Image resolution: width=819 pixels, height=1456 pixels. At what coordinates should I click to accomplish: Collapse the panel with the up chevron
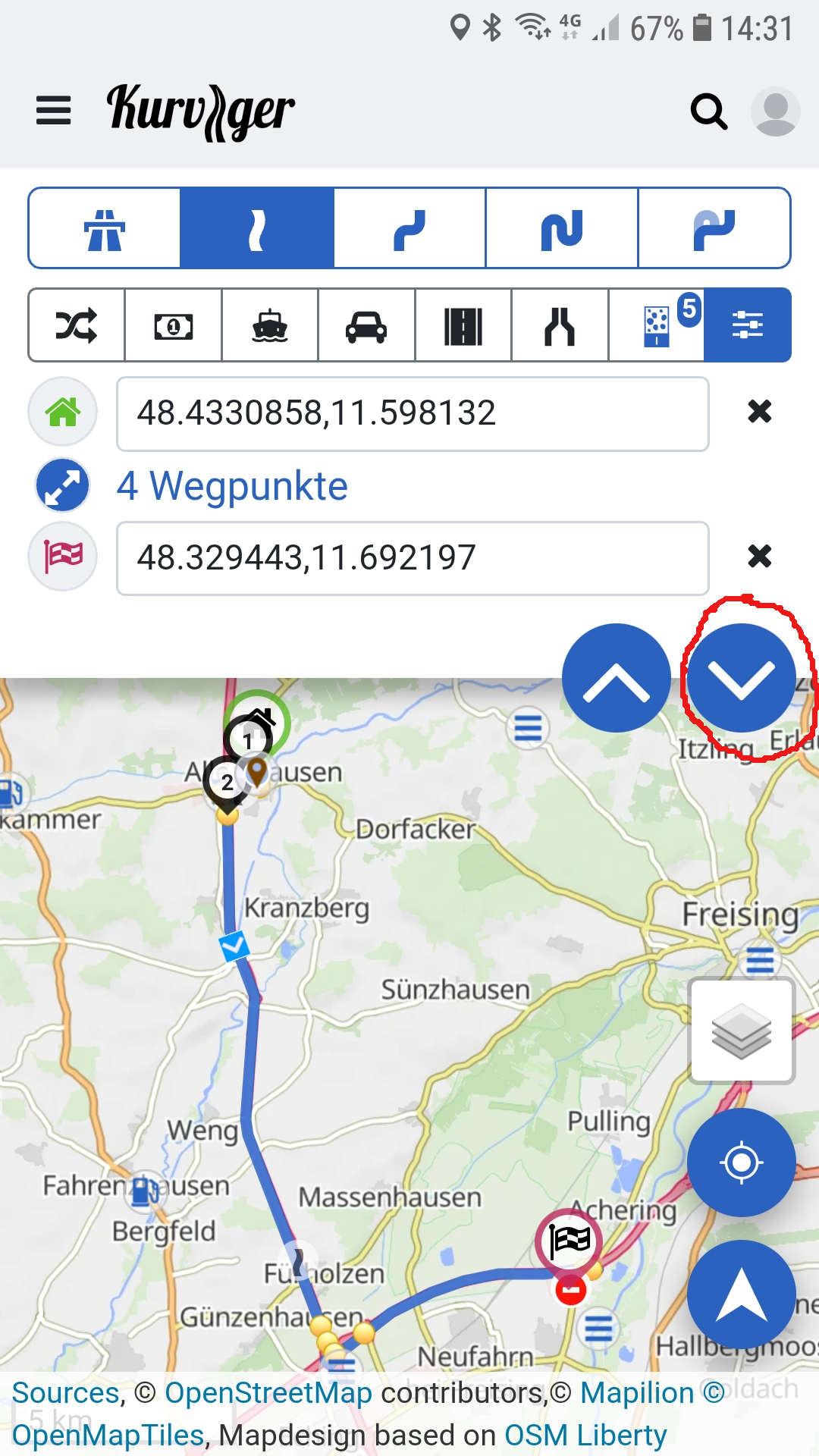[616, 678]
